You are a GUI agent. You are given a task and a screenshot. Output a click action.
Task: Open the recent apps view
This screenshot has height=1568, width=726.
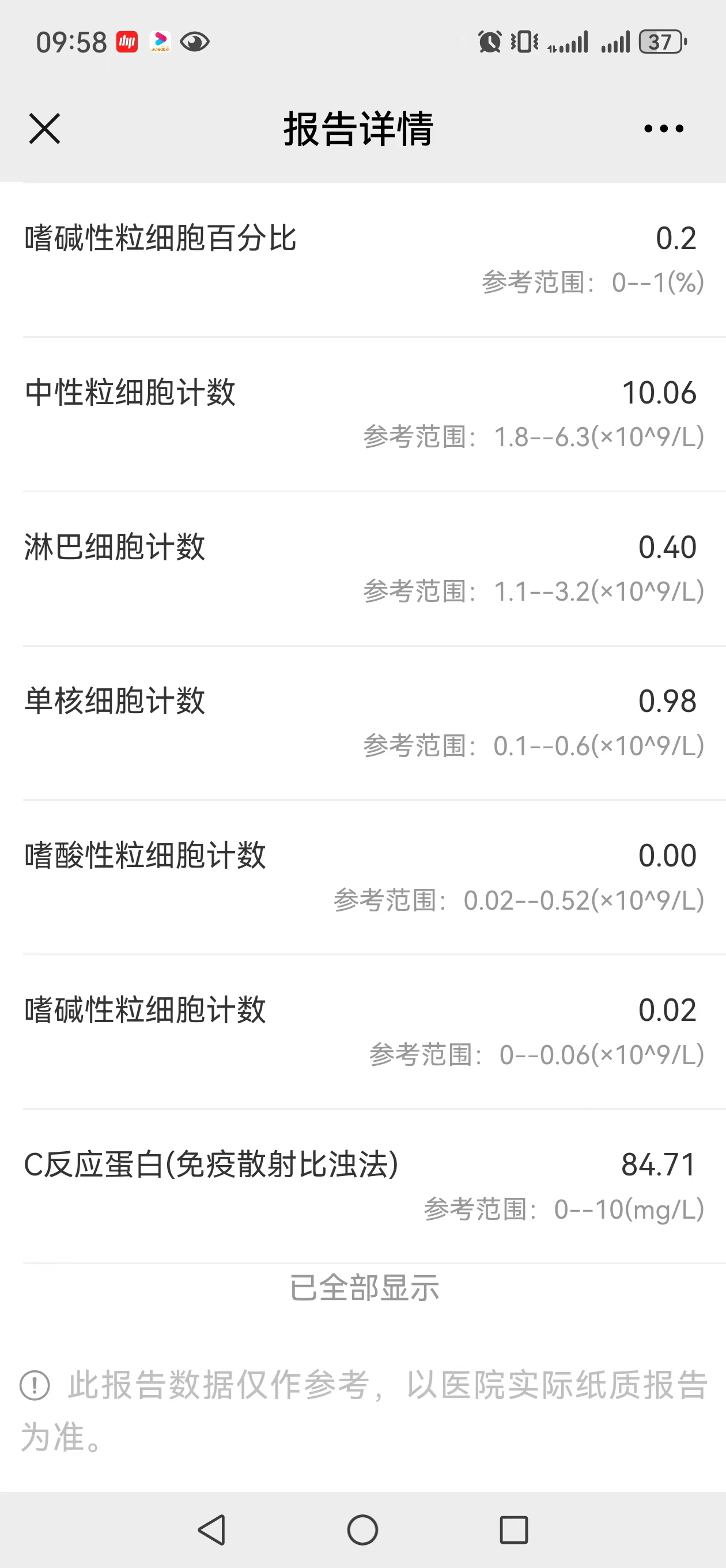pos(513,1529)
